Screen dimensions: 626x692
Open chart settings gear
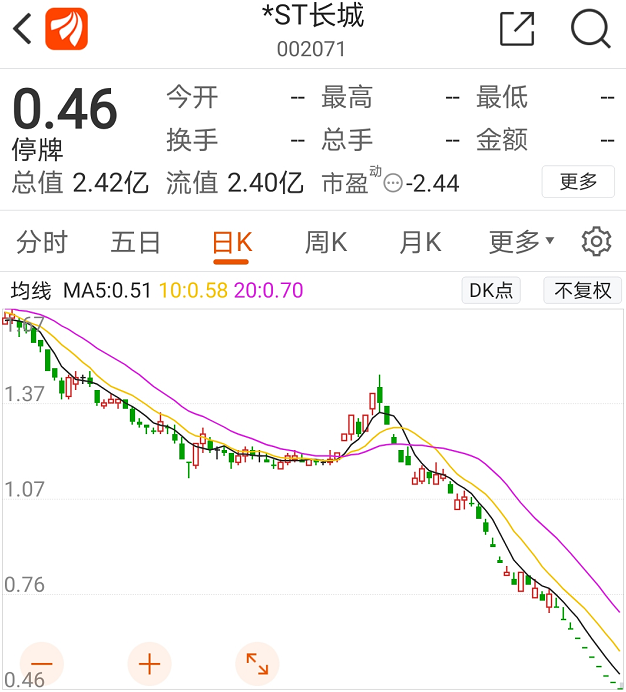tap(596, 242)
